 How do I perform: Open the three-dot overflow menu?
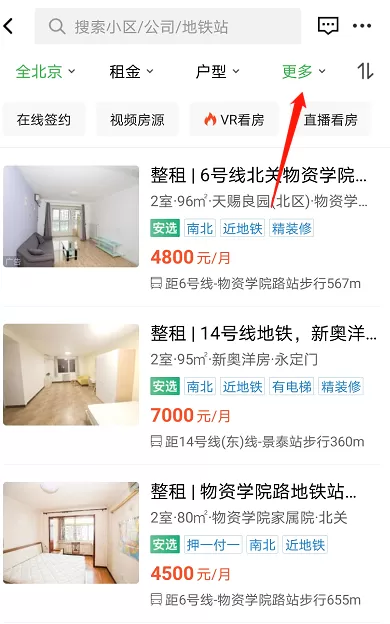pos(362,26)
